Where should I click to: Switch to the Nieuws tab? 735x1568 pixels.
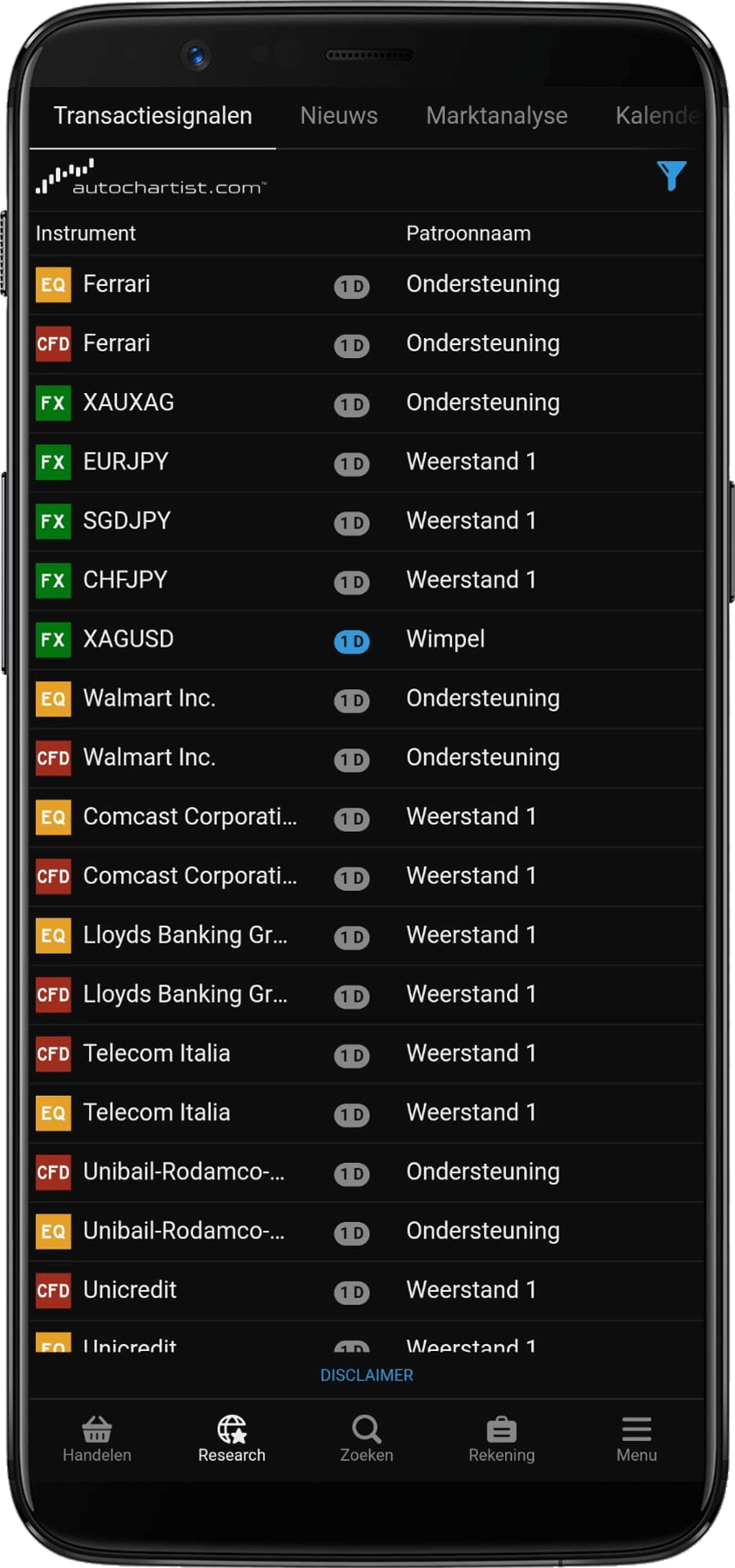click(339, 116)
